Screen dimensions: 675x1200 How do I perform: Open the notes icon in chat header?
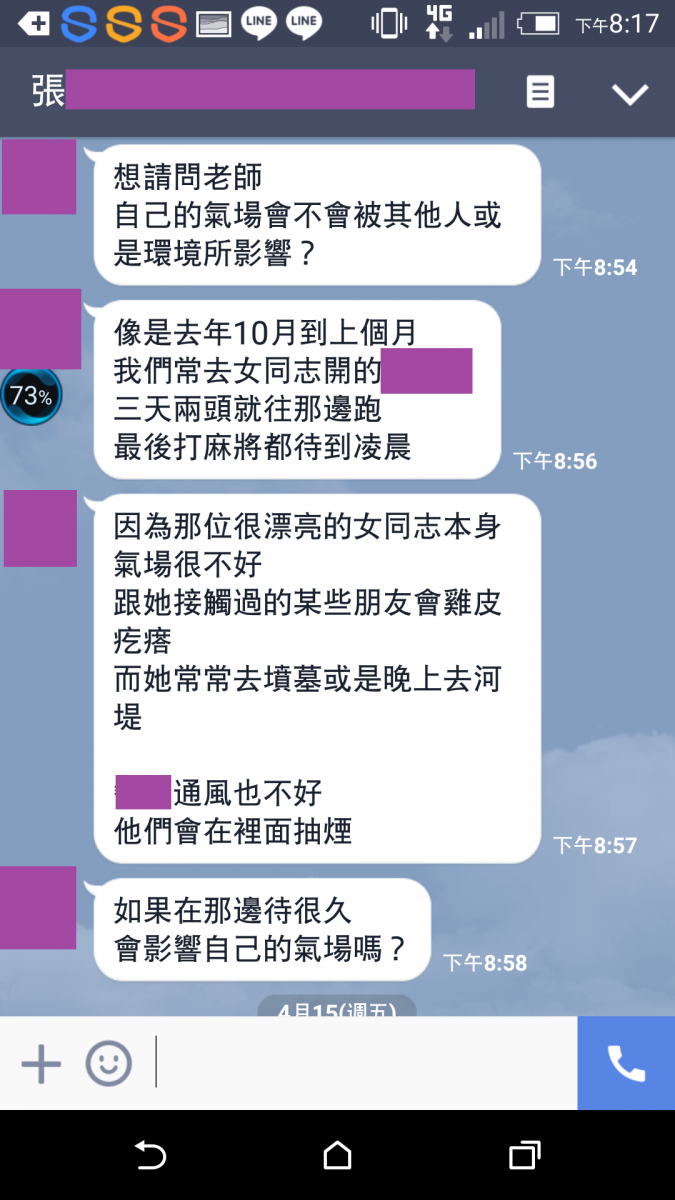540,93
